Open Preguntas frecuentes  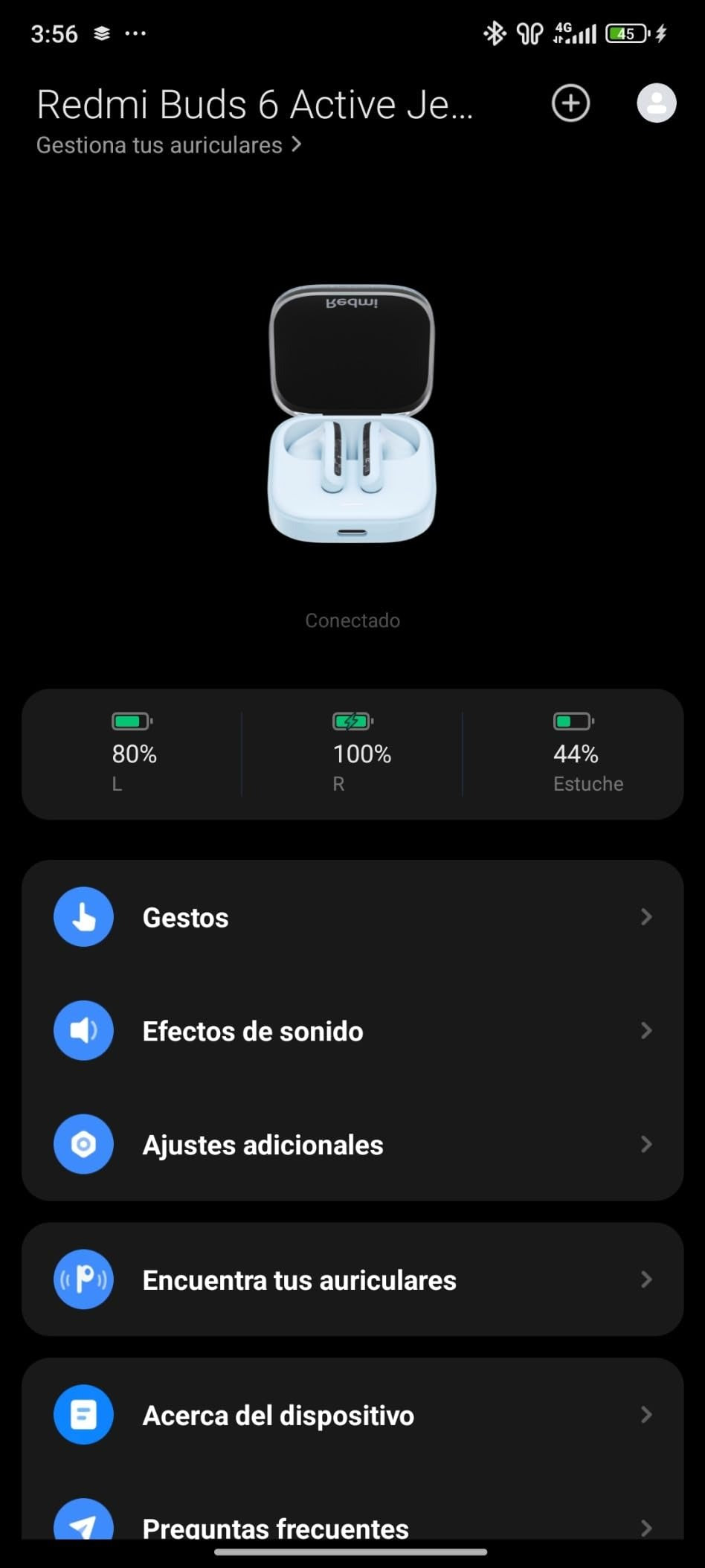click(352, 1526)
